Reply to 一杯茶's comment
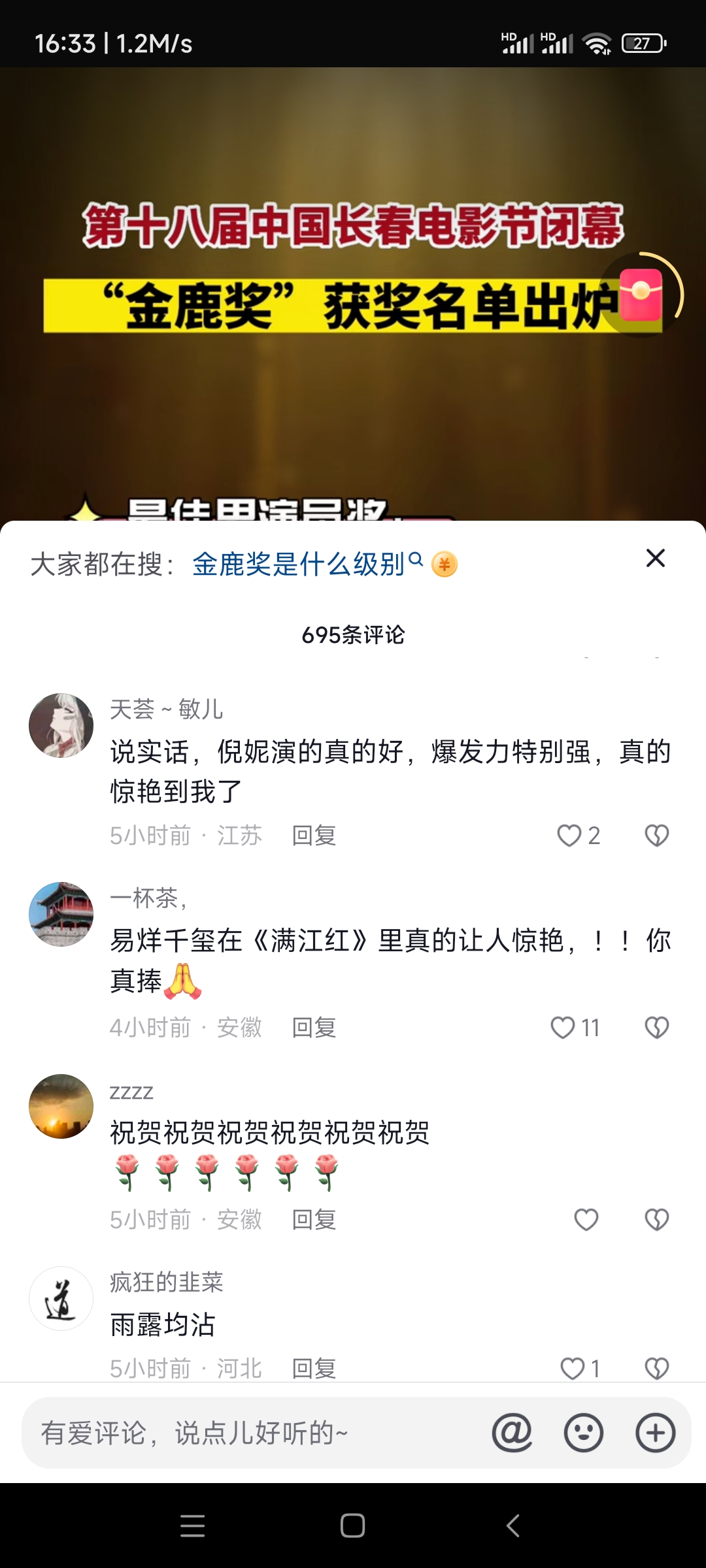 point(314,1028)
